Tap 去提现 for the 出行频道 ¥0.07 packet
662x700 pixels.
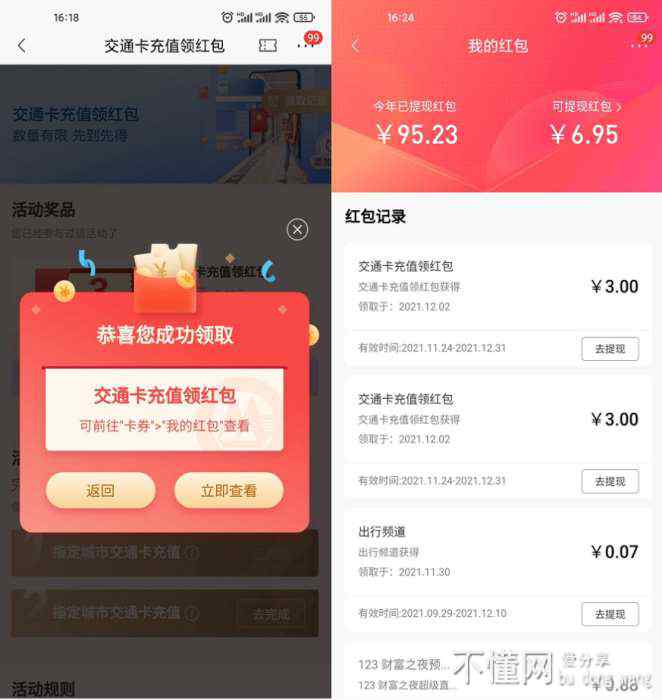click(609, 614)
